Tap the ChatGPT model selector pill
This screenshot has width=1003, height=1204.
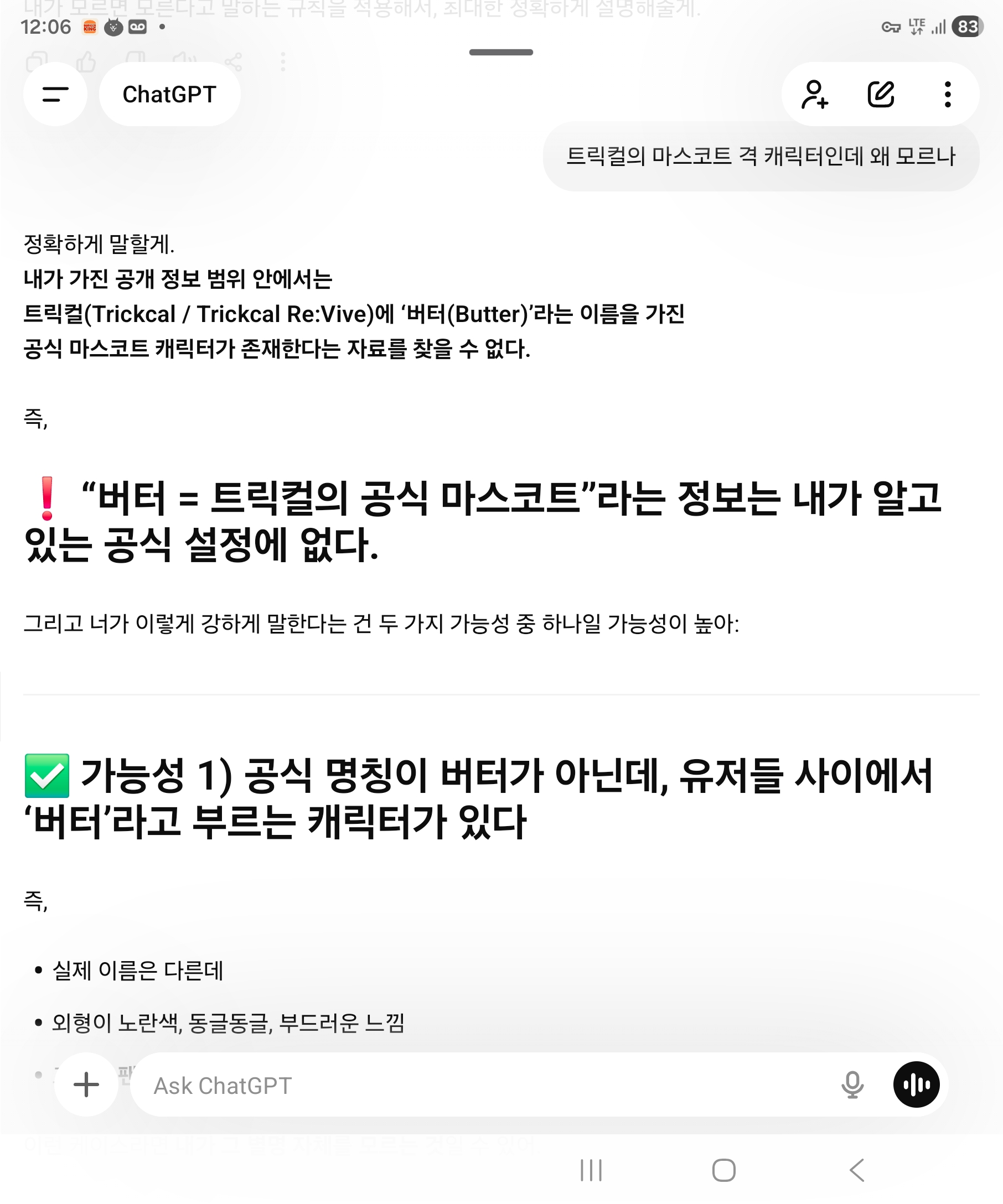[169, 94]
